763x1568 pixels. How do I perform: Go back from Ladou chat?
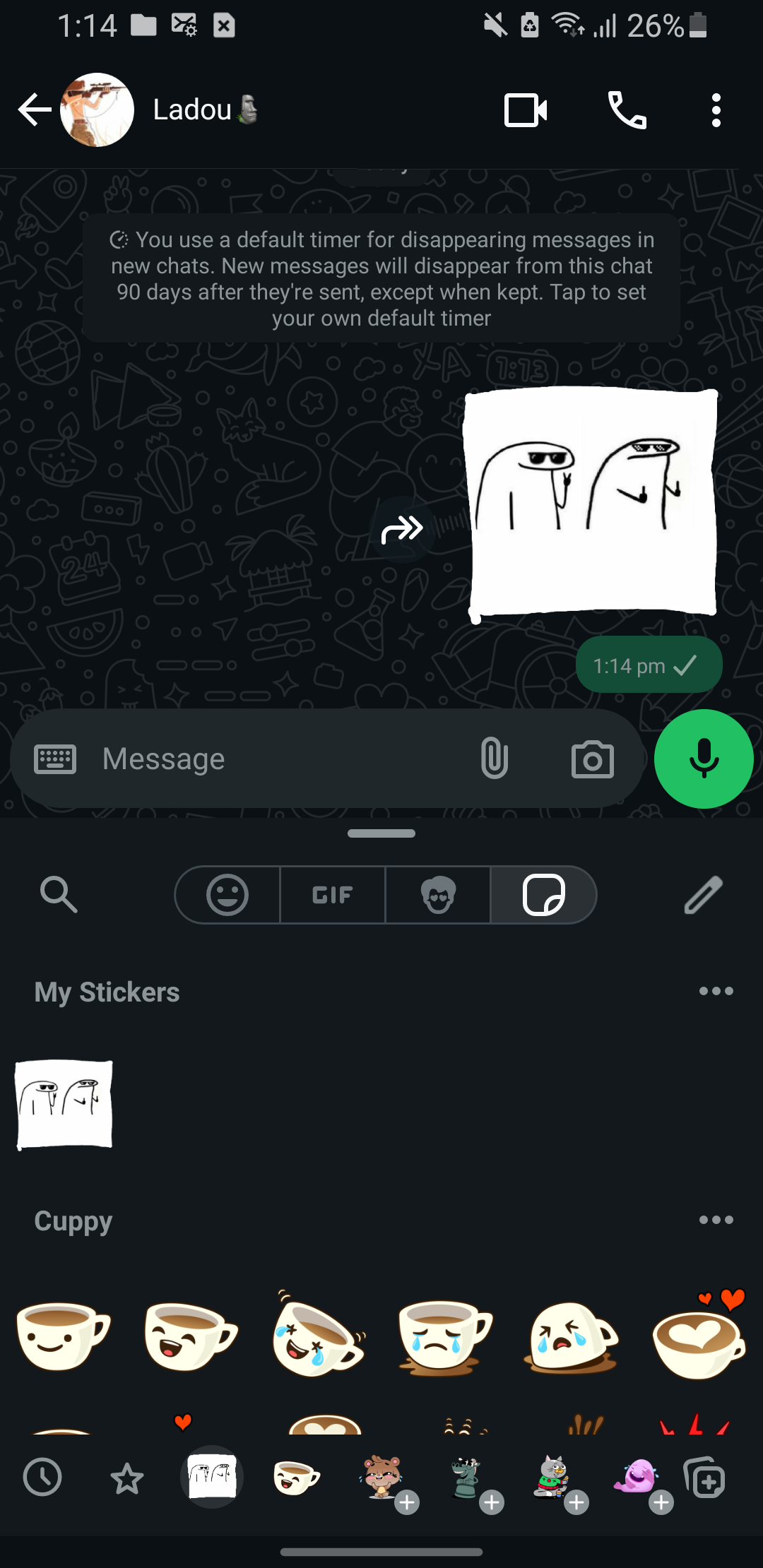click(34, 110)
